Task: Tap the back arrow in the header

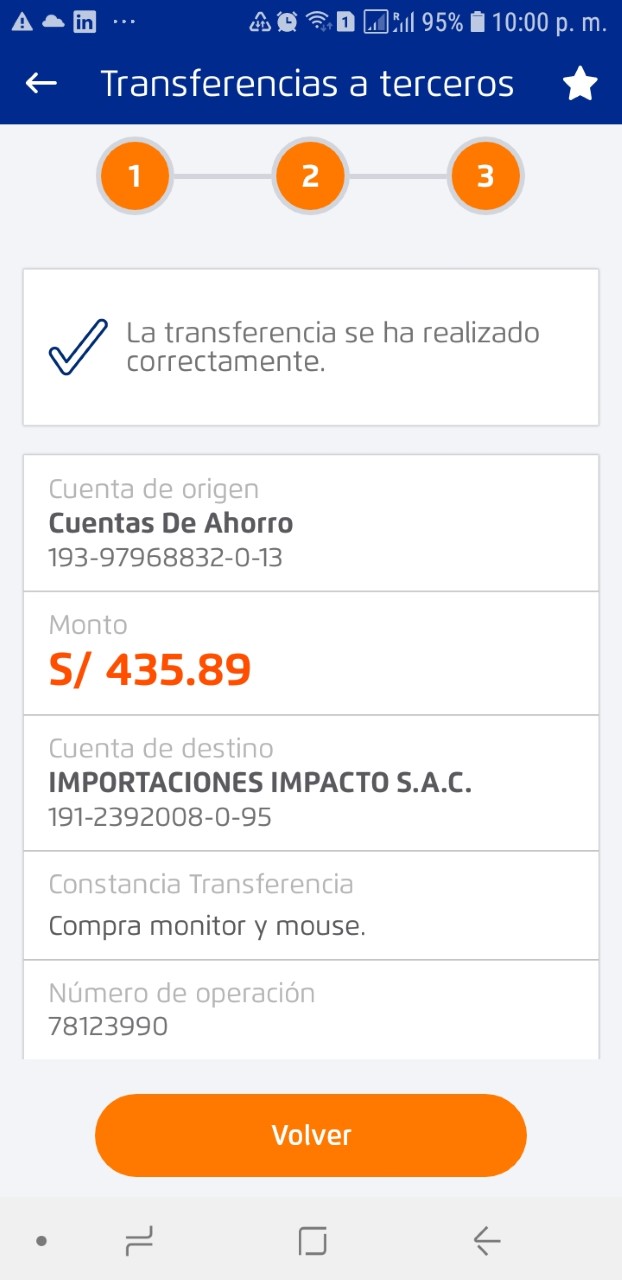Action: tap(41, 84)
